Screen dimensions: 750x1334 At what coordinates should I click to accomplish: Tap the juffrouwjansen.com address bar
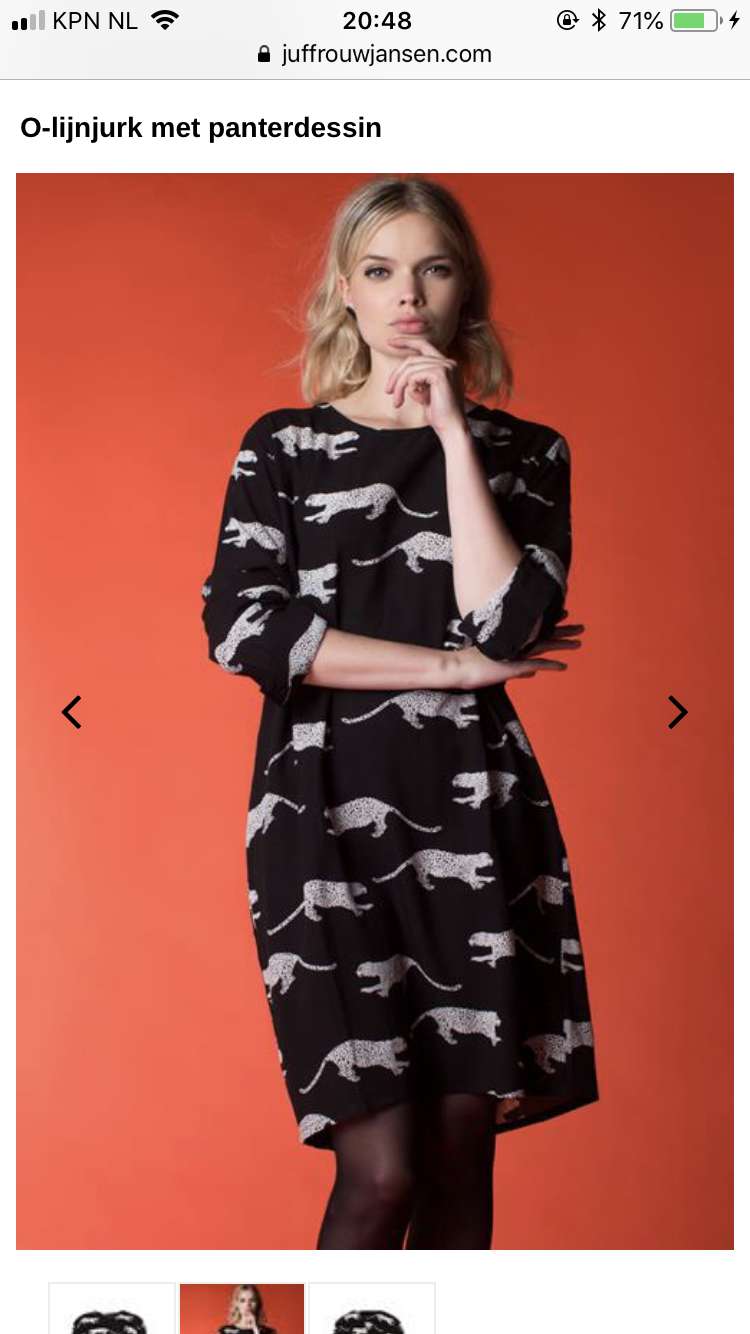[x=375, y=54]
